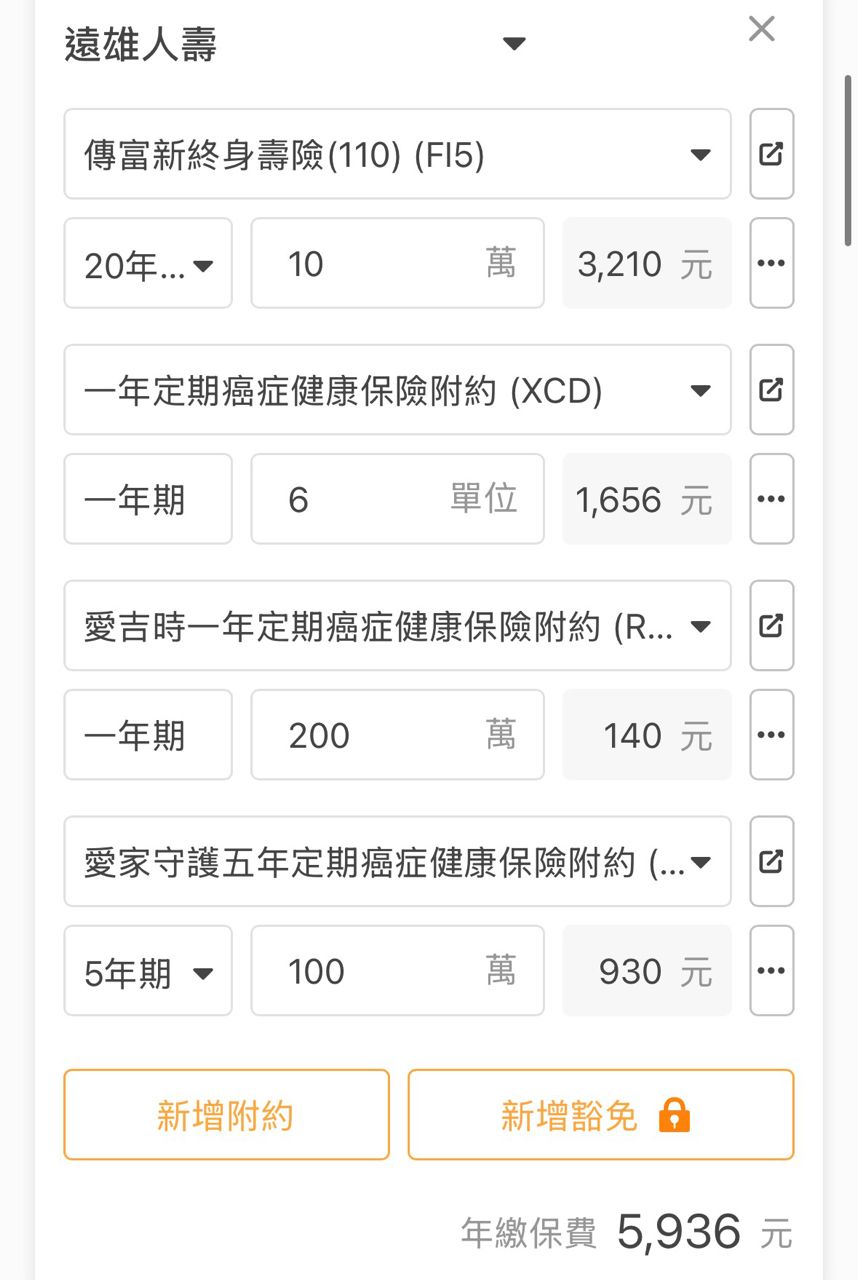The height and width of the screenshot is (1280, 858).
Task: Open more options beside 1,656 元
Action: 771,499
